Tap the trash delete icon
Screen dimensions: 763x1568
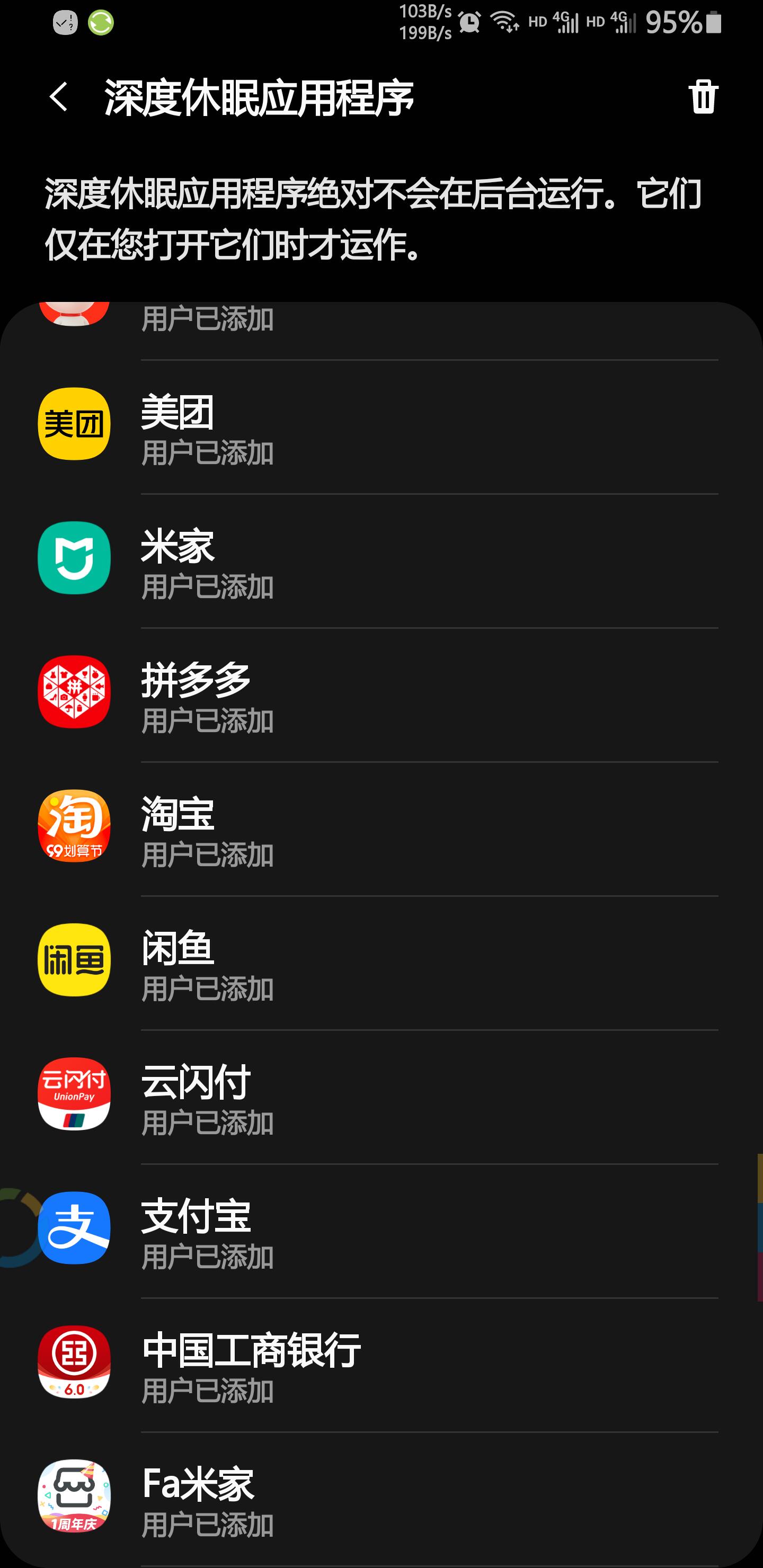(x=703, y=97)
